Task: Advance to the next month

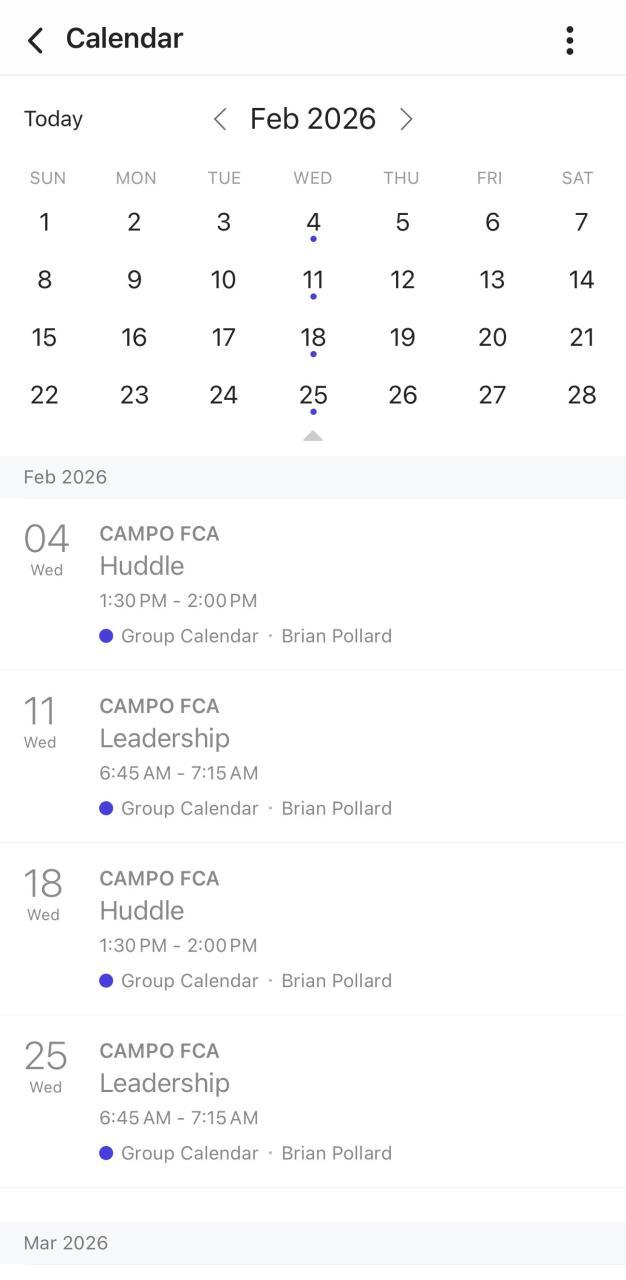Action: coord(406,119)
